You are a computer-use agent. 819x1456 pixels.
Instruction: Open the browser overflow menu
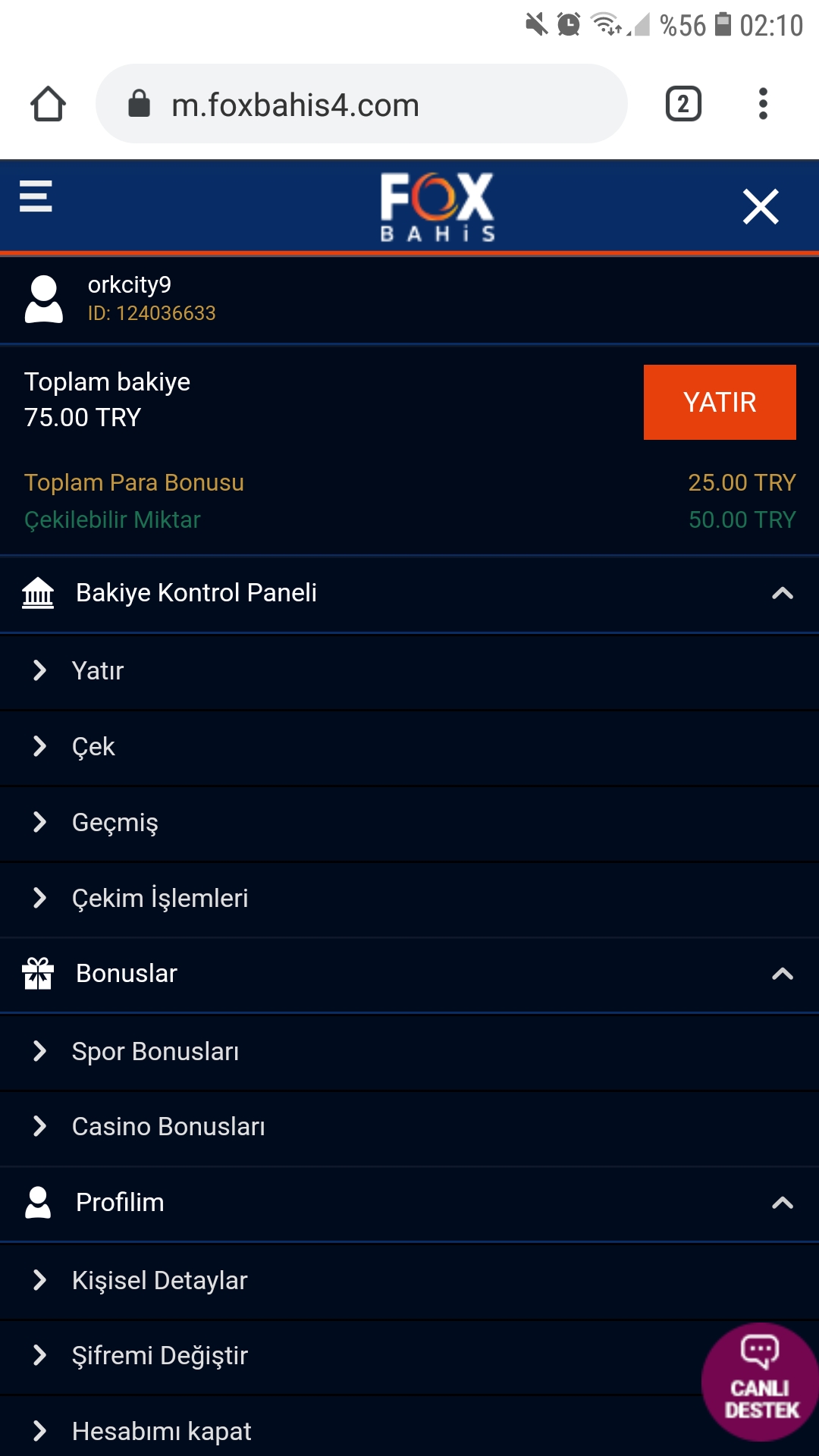tap(763, 104)
